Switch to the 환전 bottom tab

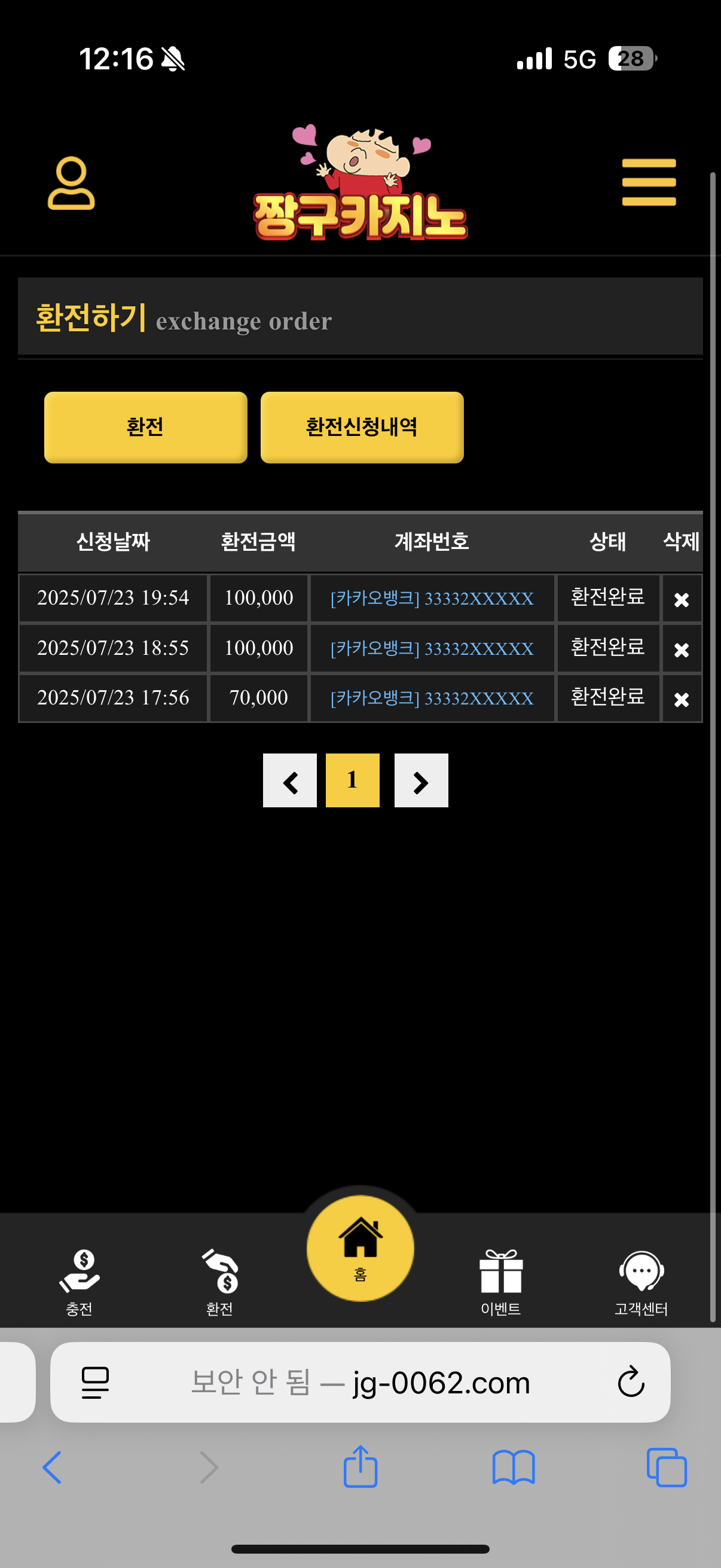[219, 1281]
